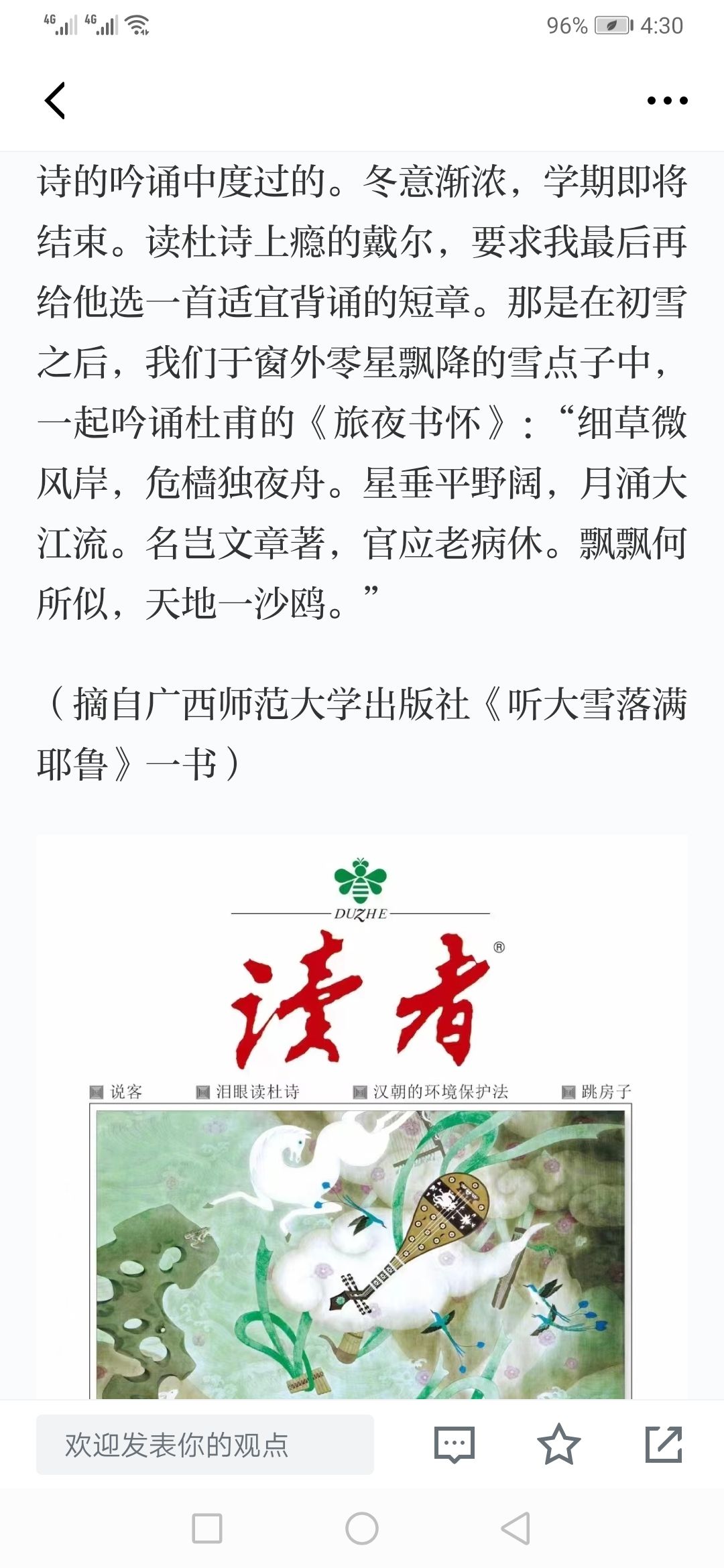The height and width of the screenshot is (1568, 724).
Task: Tap the system home circle button
Action: pos(362,1528)
